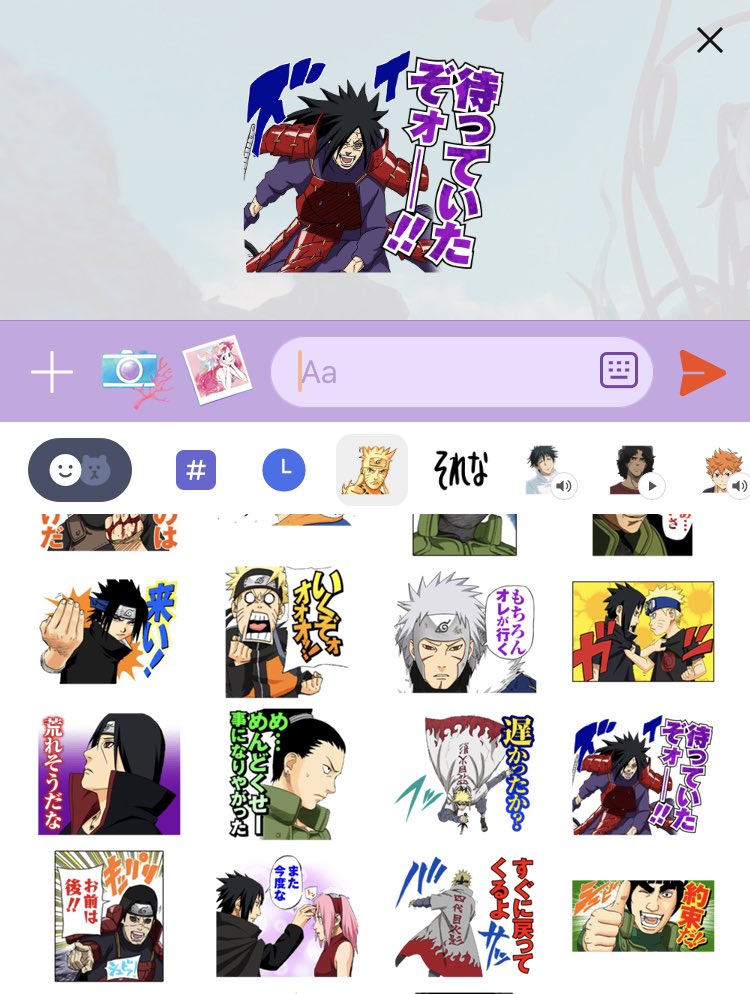
Task: Close the sticker preview
Action: pos(709,41)
